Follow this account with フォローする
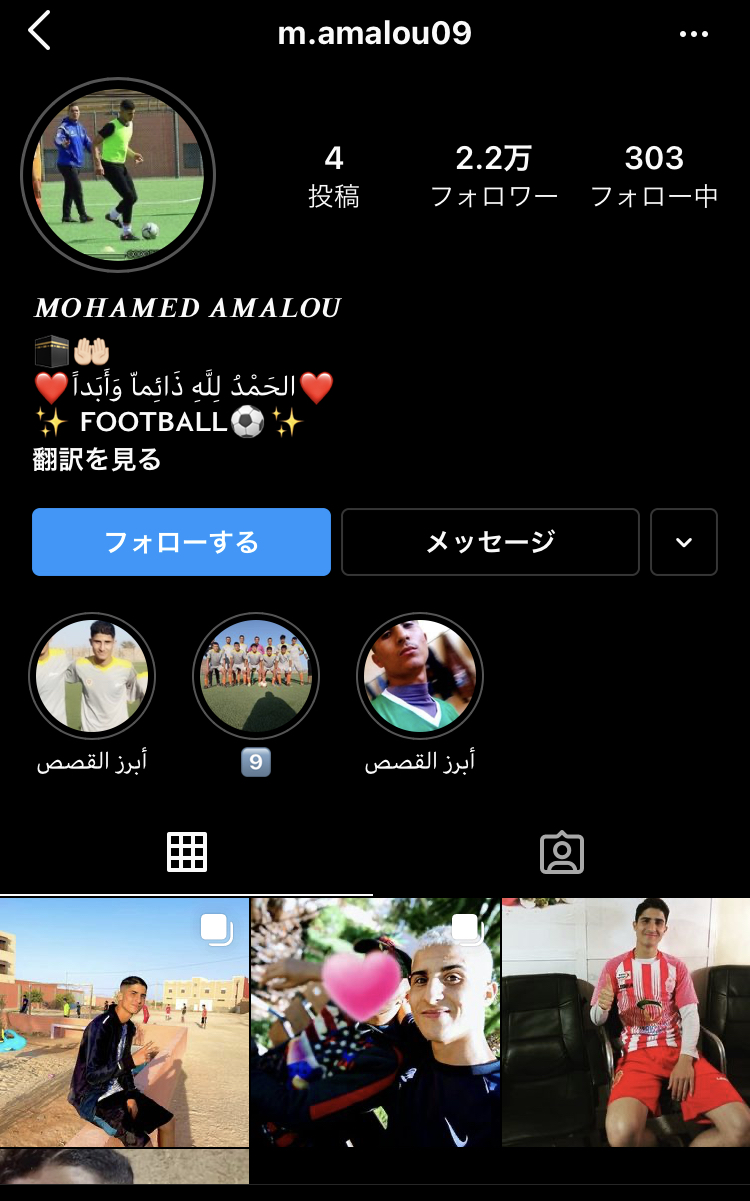The height and width of the screenshot is (1201, 750). tap(181, 542)
